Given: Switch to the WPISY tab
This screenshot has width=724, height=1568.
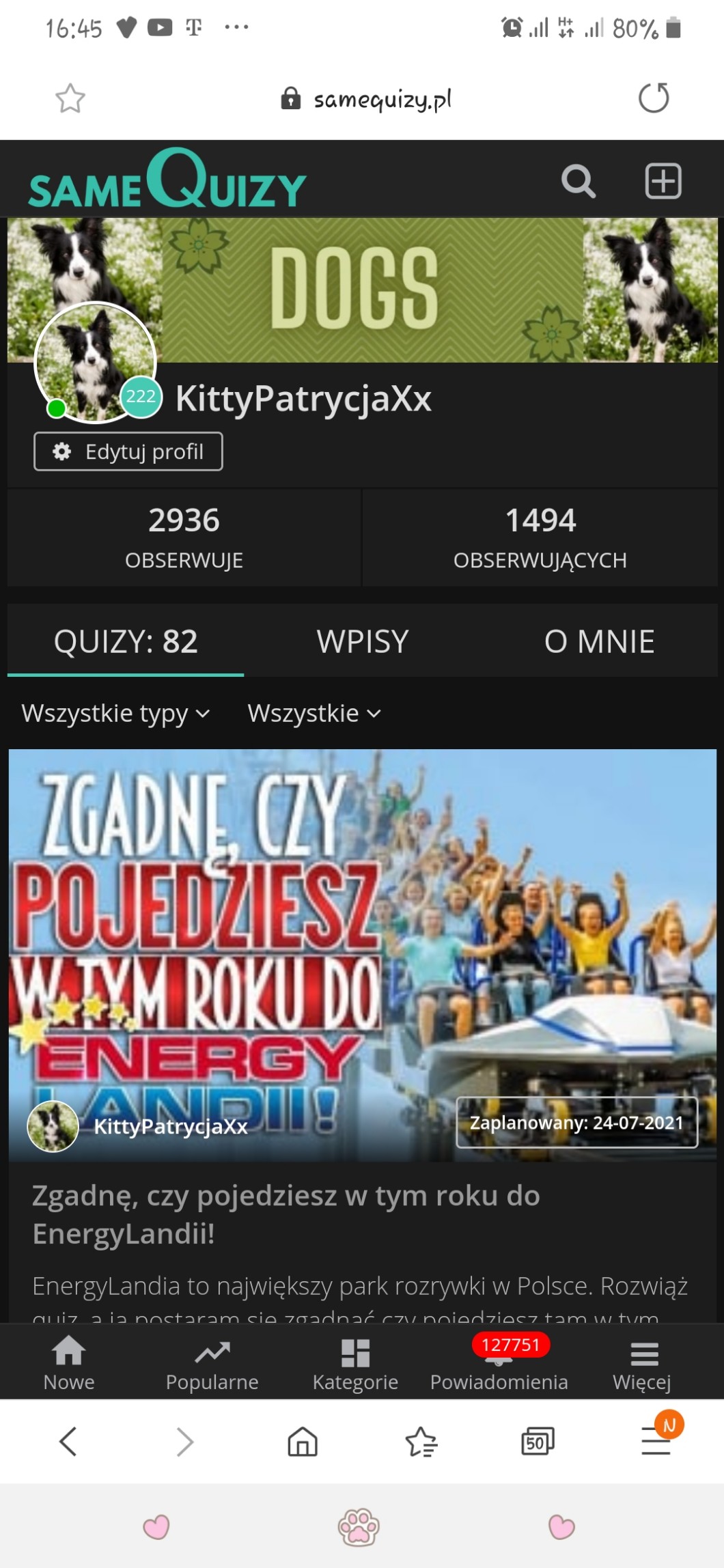Looking at the screenshot, I should click(x=363, y=641).
